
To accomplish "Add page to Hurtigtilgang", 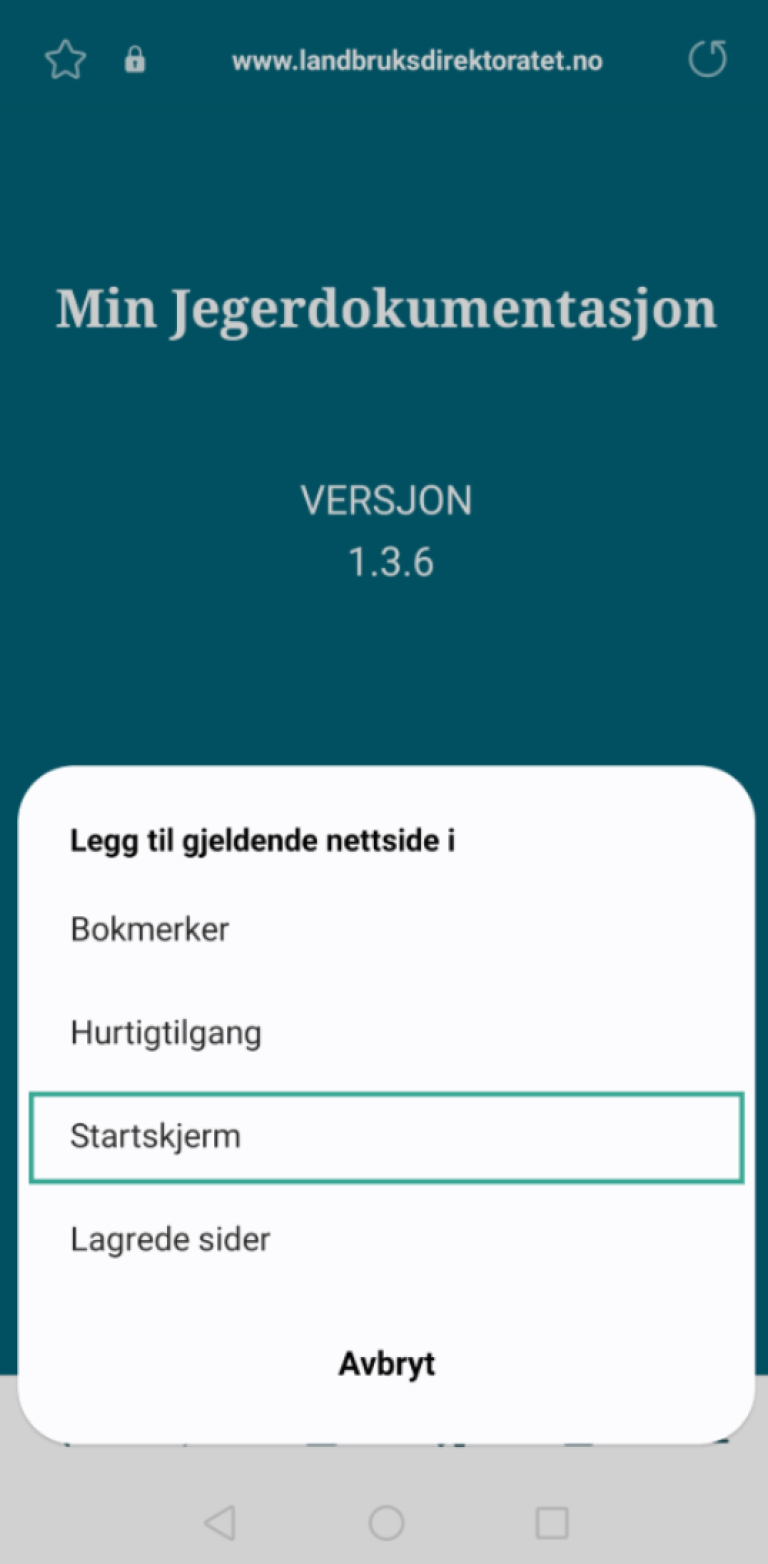I will click(x=166, y=1032).
